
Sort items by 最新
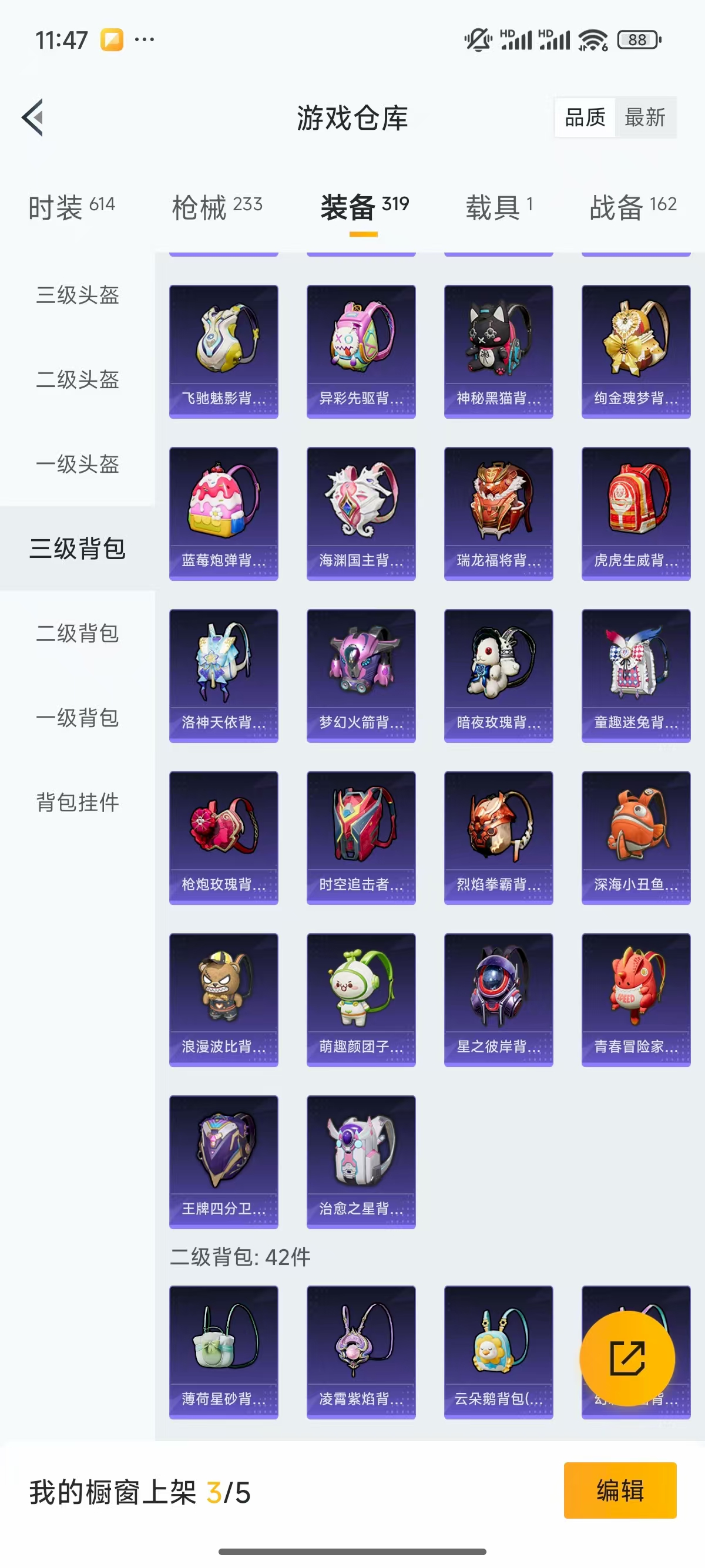coord(644,117)
